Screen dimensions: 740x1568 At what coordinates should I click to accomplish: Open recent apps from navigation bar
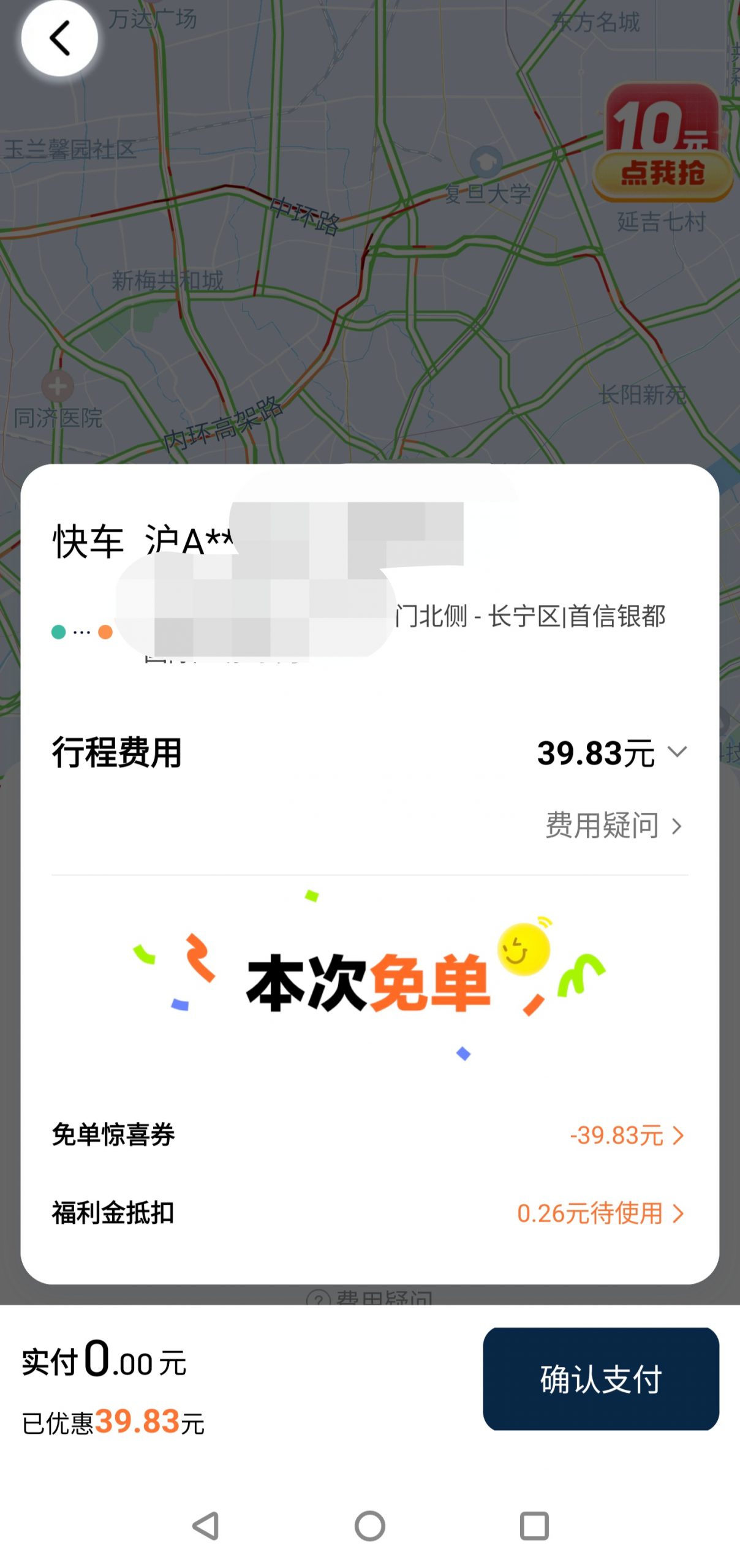tap(534, 1525)
